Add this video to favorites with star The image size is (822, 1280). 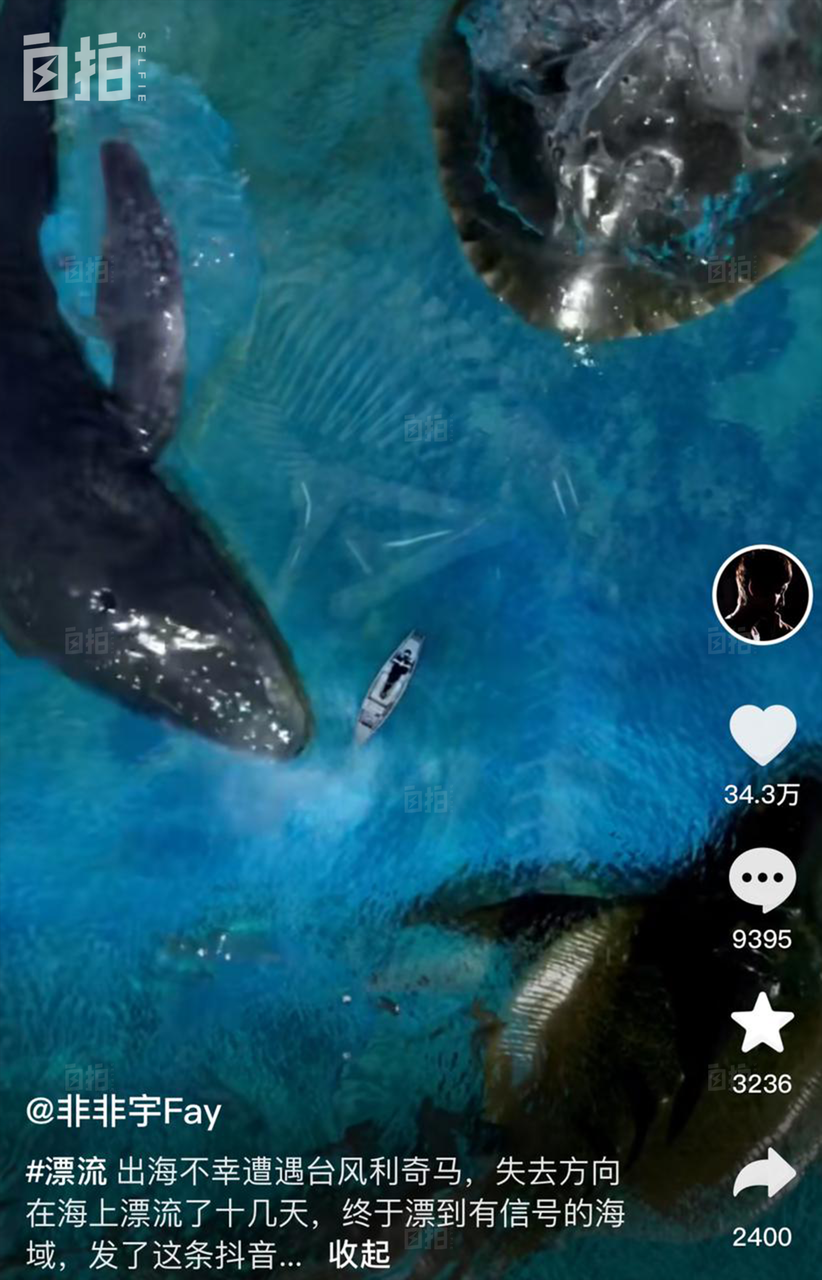(762, 1023)
